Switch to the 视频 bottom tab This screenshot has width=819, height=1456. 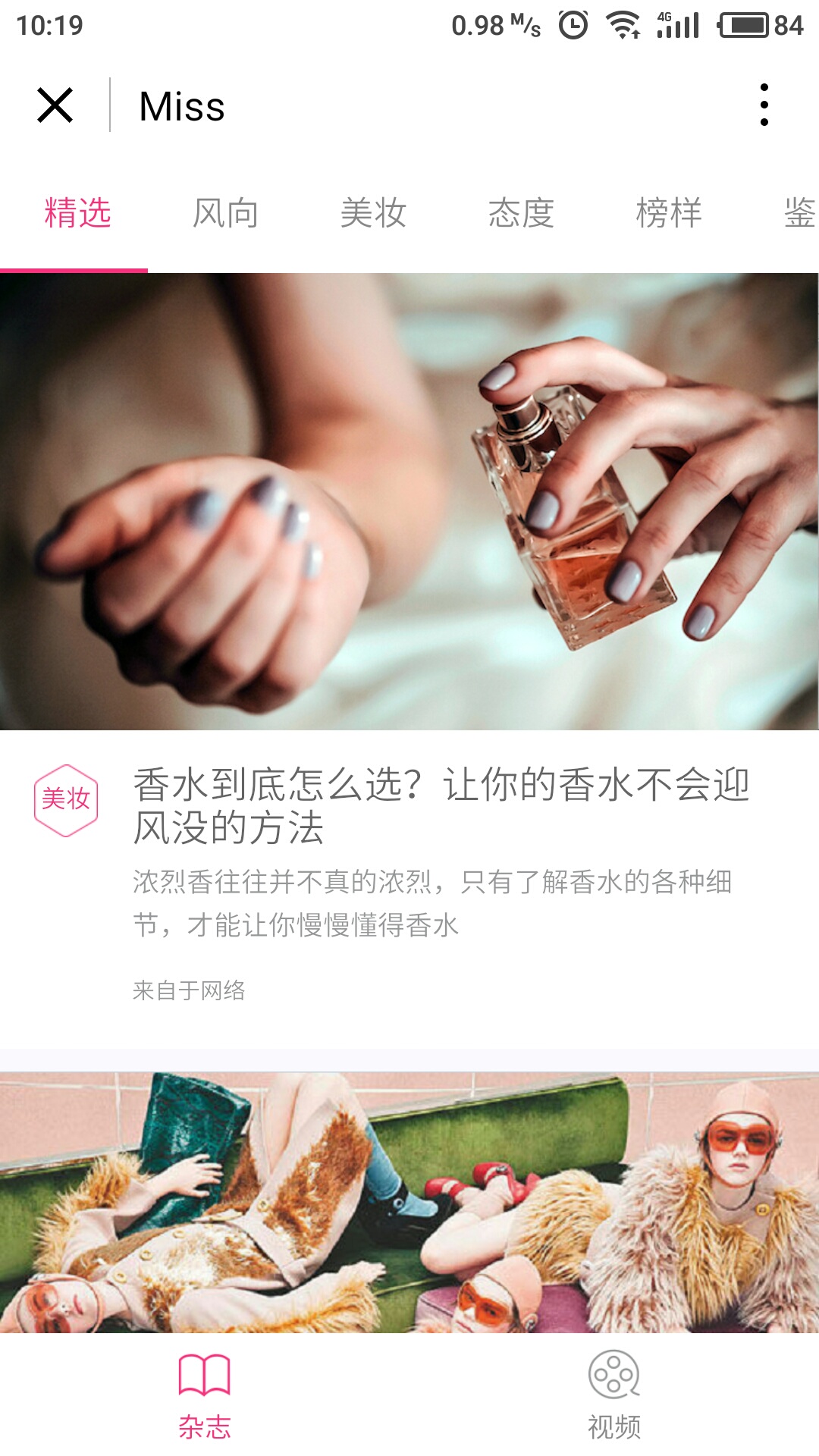pyautogui.click(x=614, y=1396)
